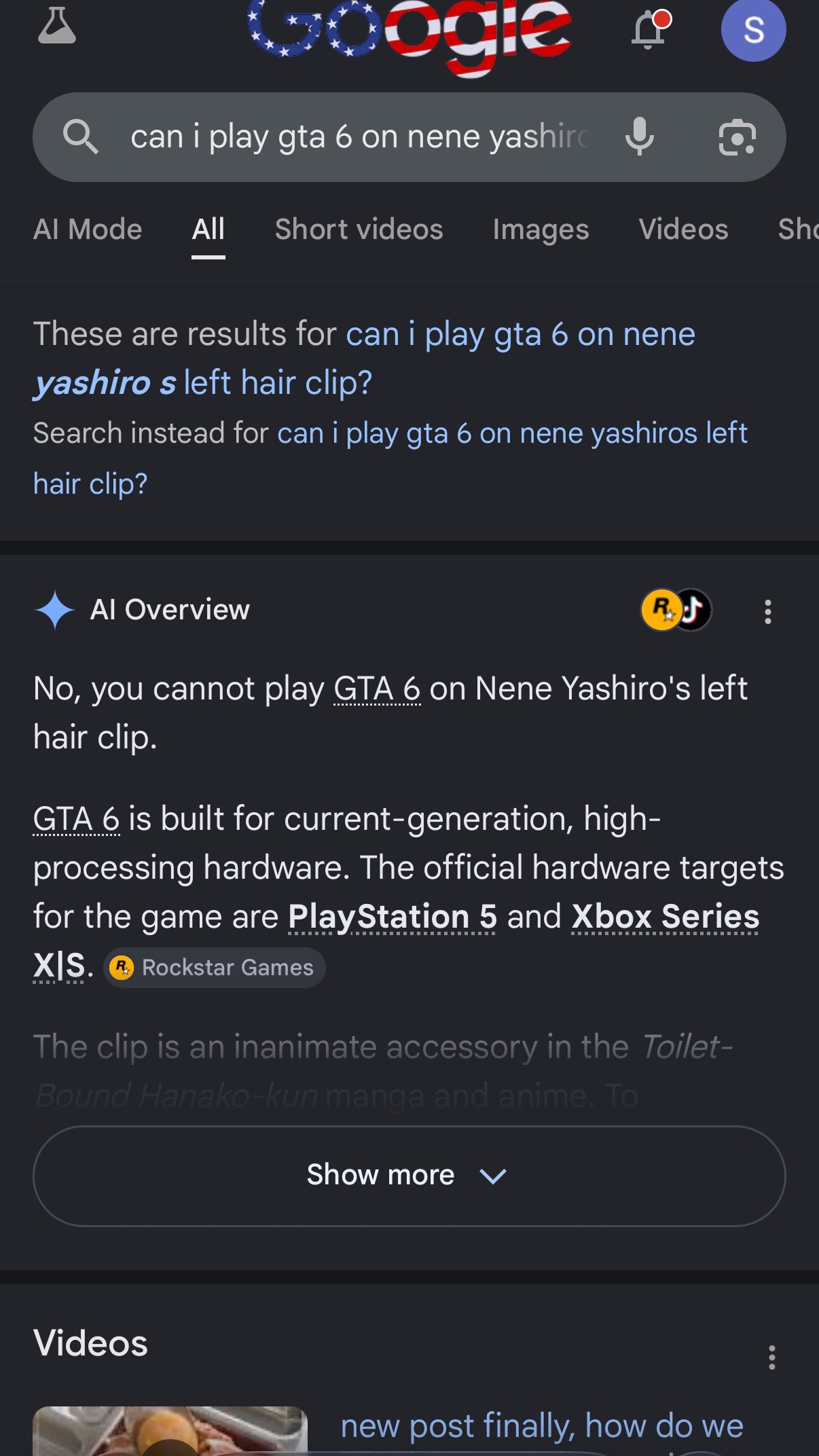Image resolution: width=819 pixels, height=1456 pixels.
Task: Open the S account profile avatar
Action: pos(753,30)
